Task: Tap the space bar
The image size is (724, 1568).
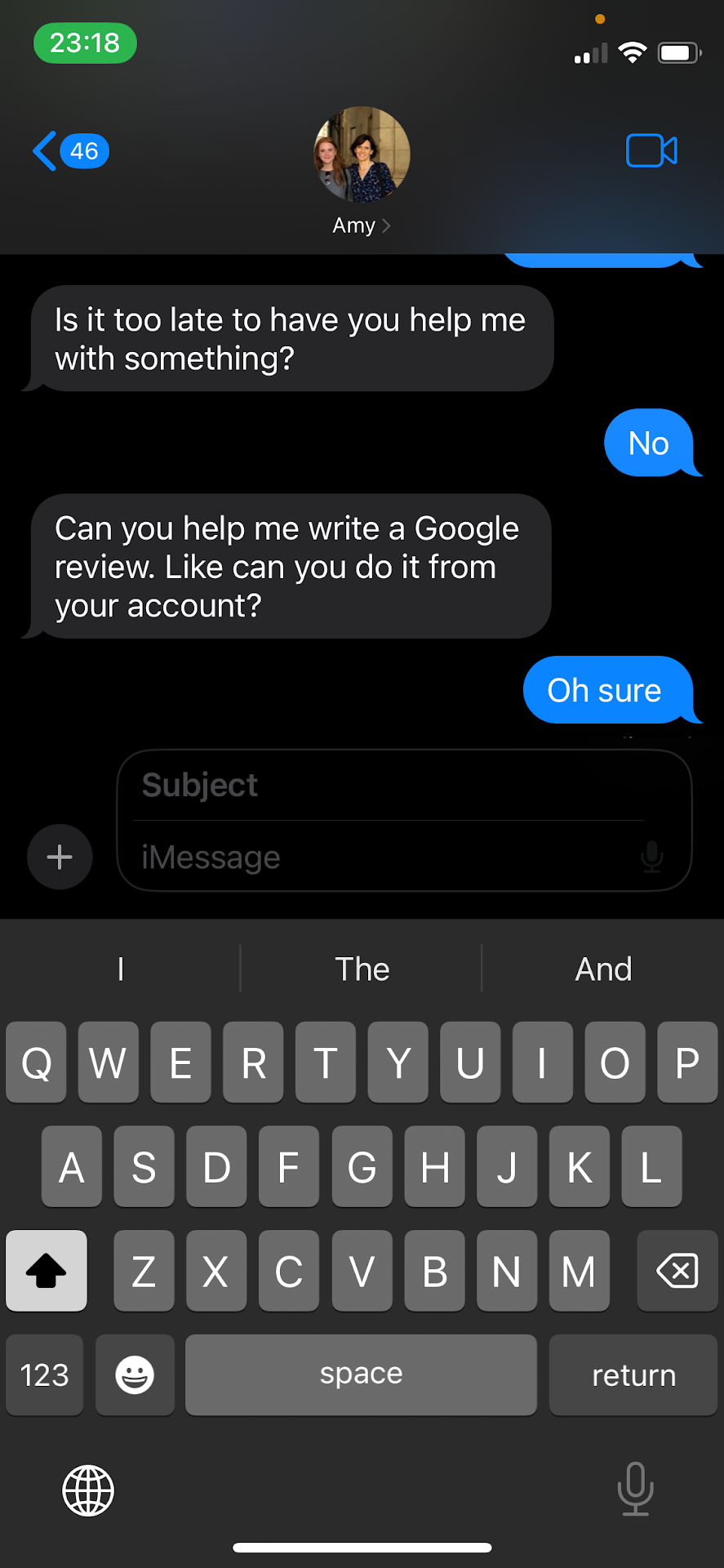Action: [361, 1374]
